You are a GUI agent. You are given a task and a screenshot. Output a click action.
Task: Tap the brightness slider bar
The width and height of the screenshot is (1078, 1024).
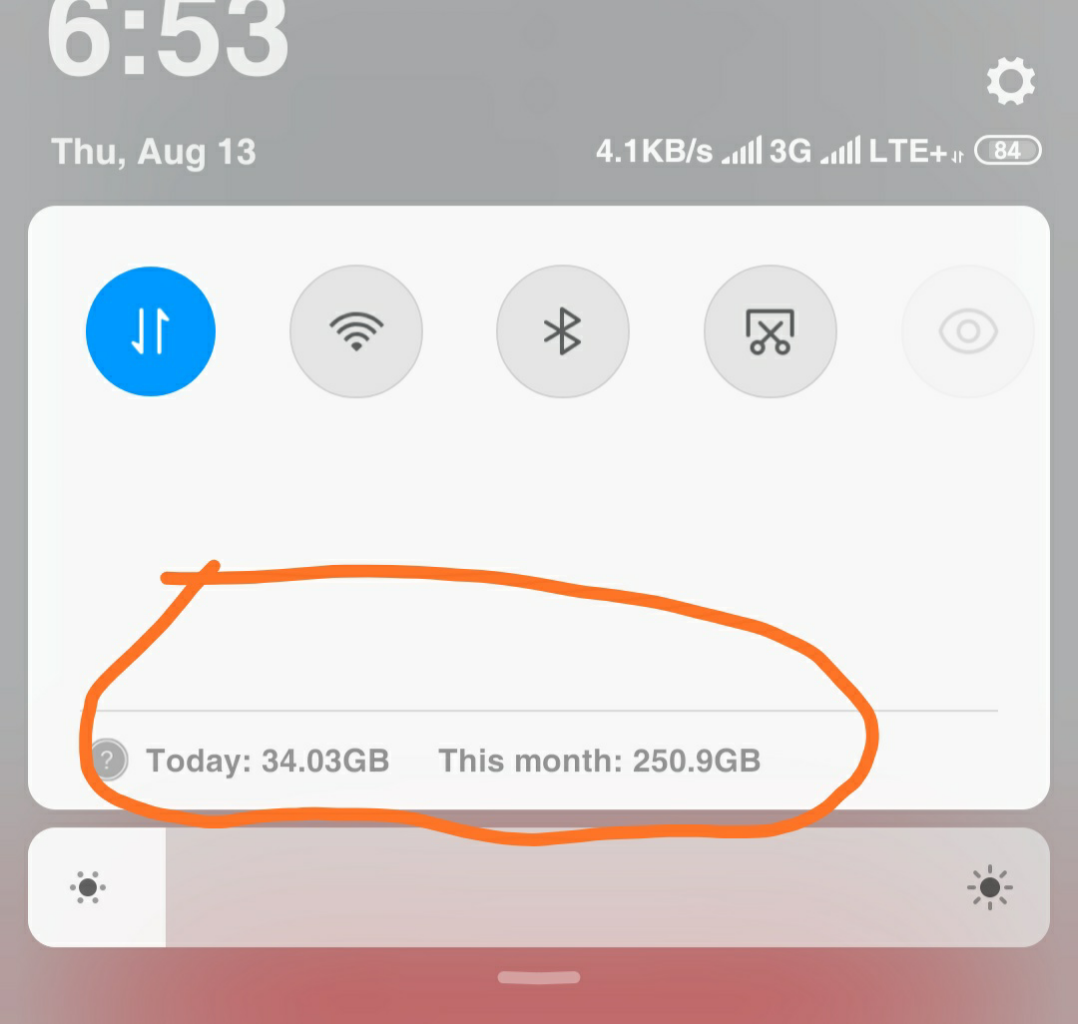coord(540,887)
